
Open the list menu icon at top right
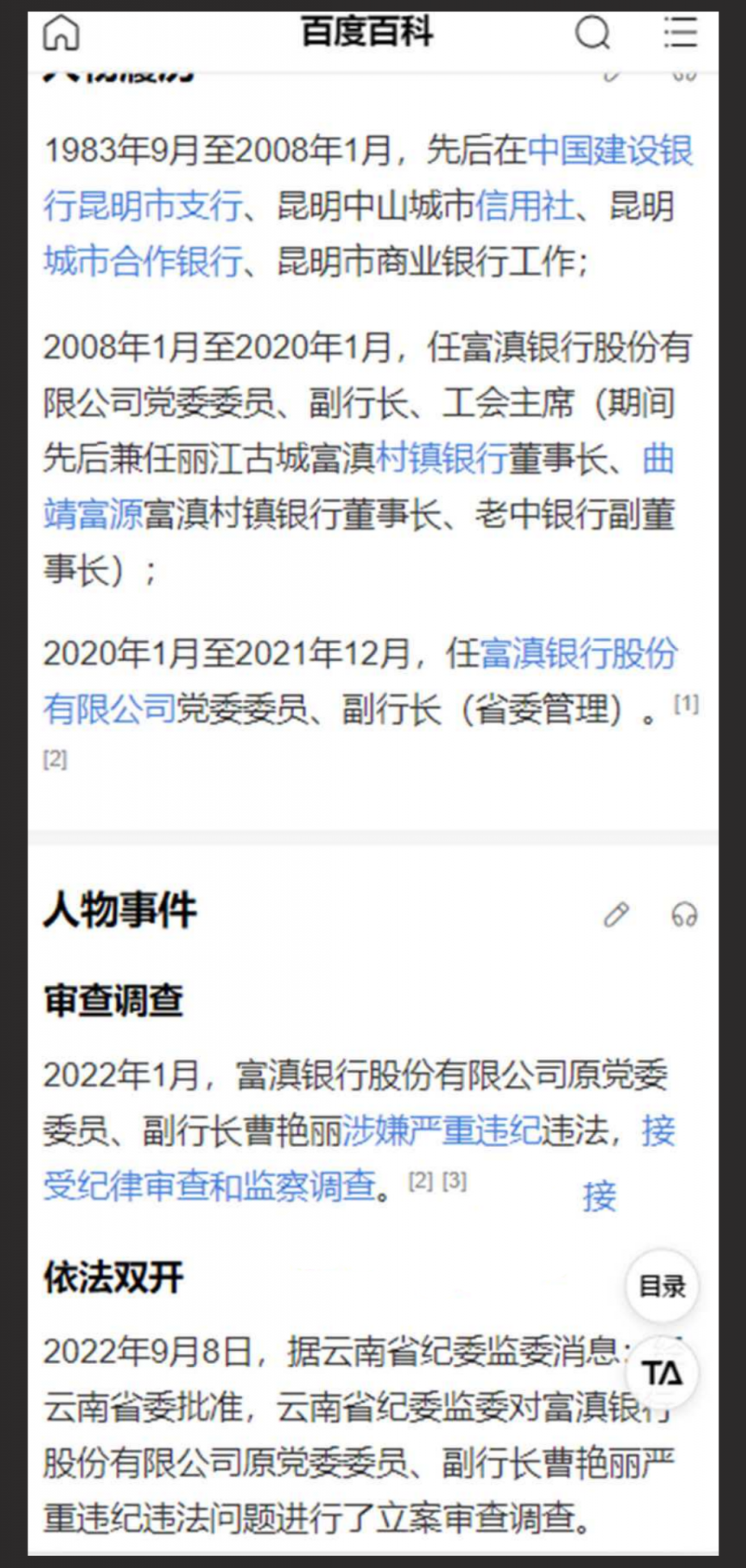coord(680,34)
